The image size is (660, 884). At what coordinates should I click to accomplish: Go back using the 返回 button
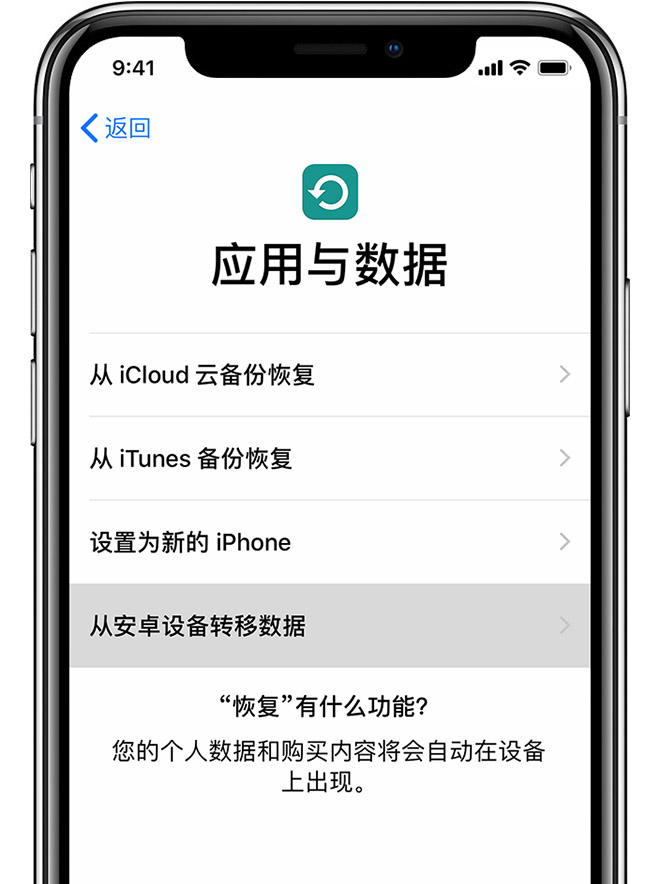[115, 128]
